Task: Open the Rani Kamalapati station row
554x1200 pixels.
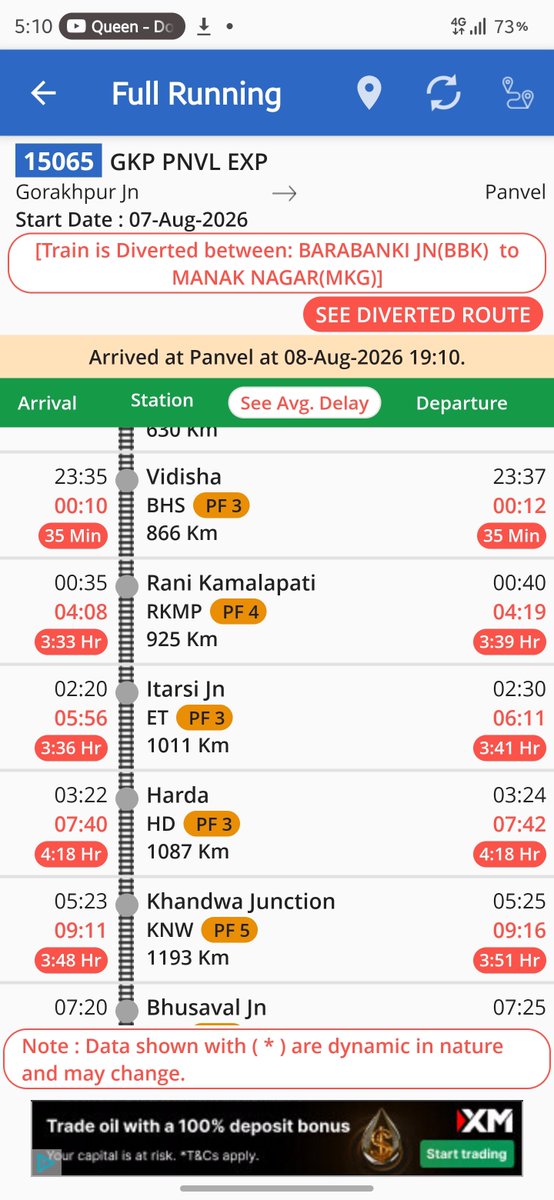Action: [277, 611]
